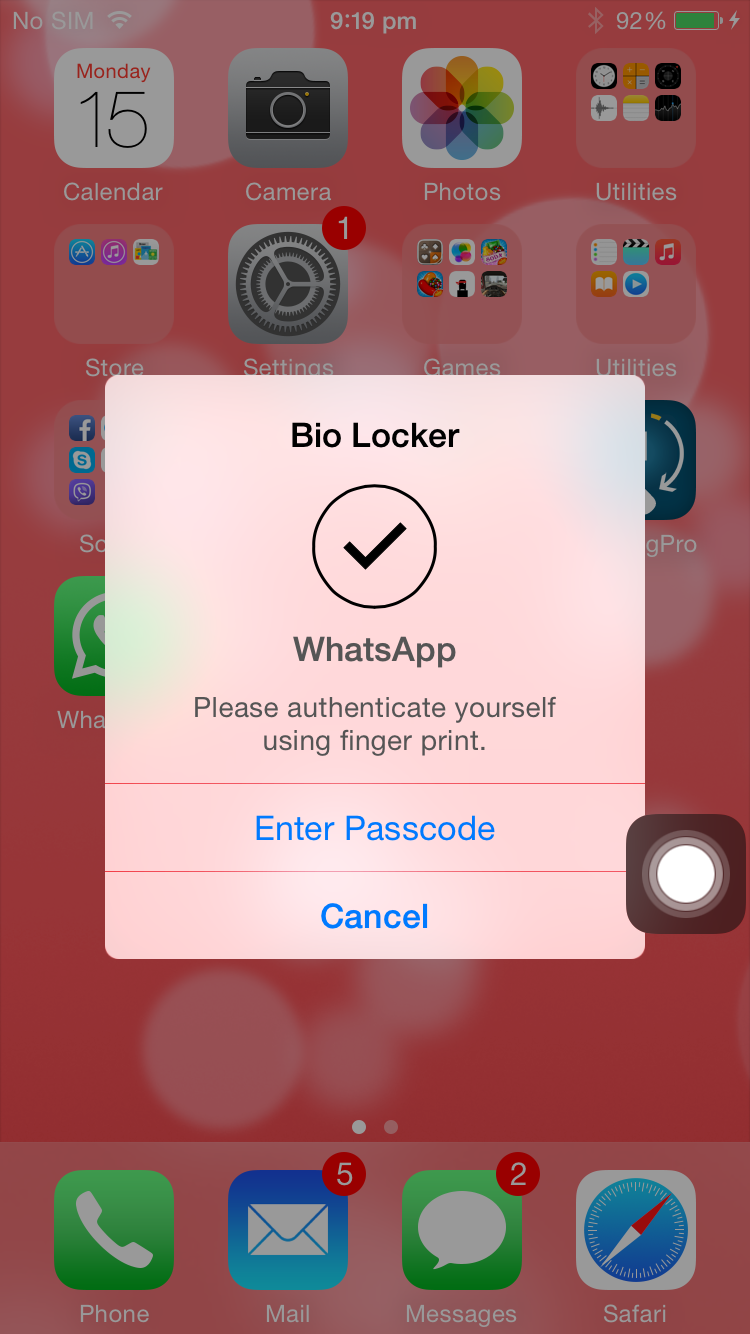Open the Phone app in dock
750x1334 pixels.
pos(113,1230)
